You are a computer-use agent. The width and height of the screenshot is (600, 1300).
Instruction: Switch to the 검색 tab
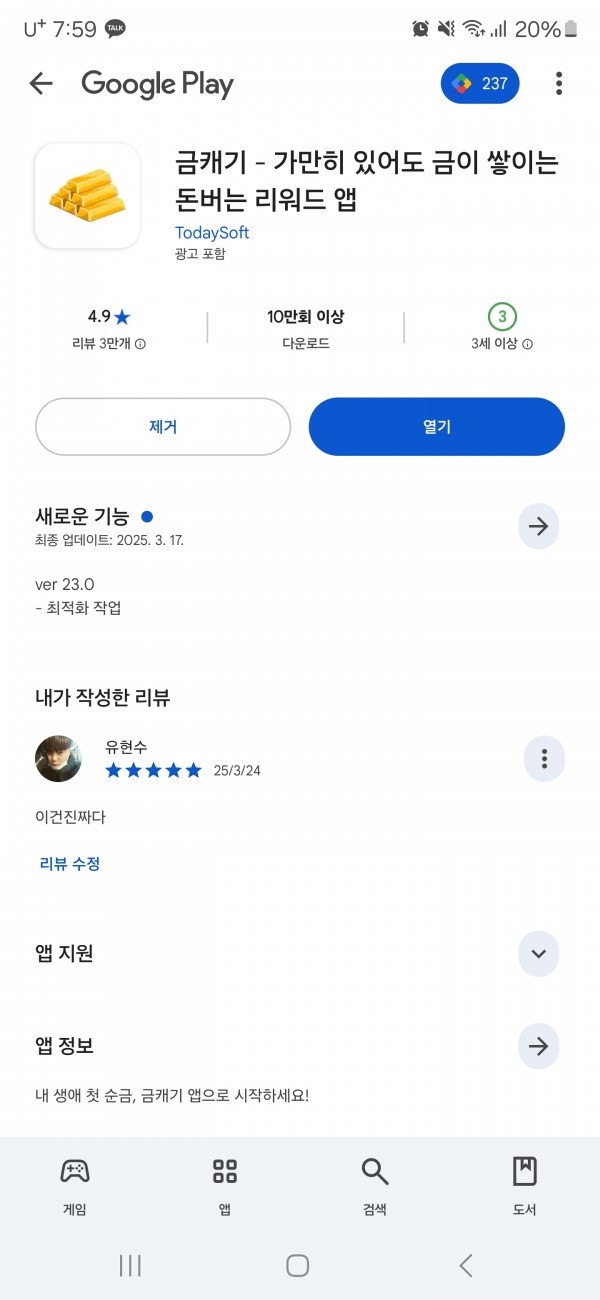point(375,1187)
